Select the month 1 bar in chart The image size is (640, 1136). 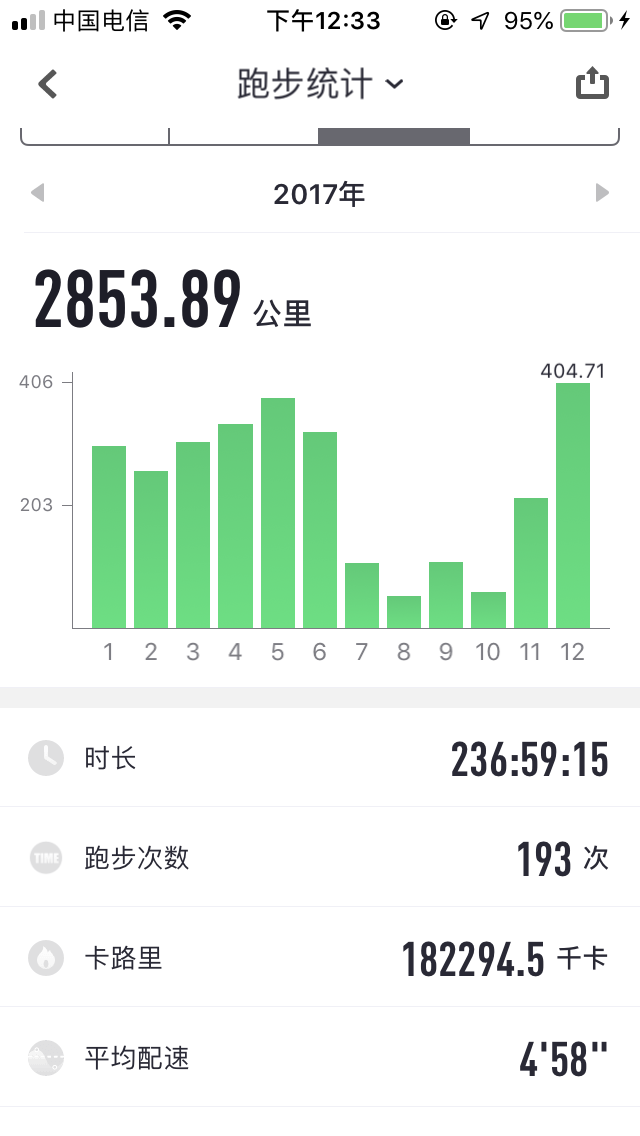click(109, 537)
